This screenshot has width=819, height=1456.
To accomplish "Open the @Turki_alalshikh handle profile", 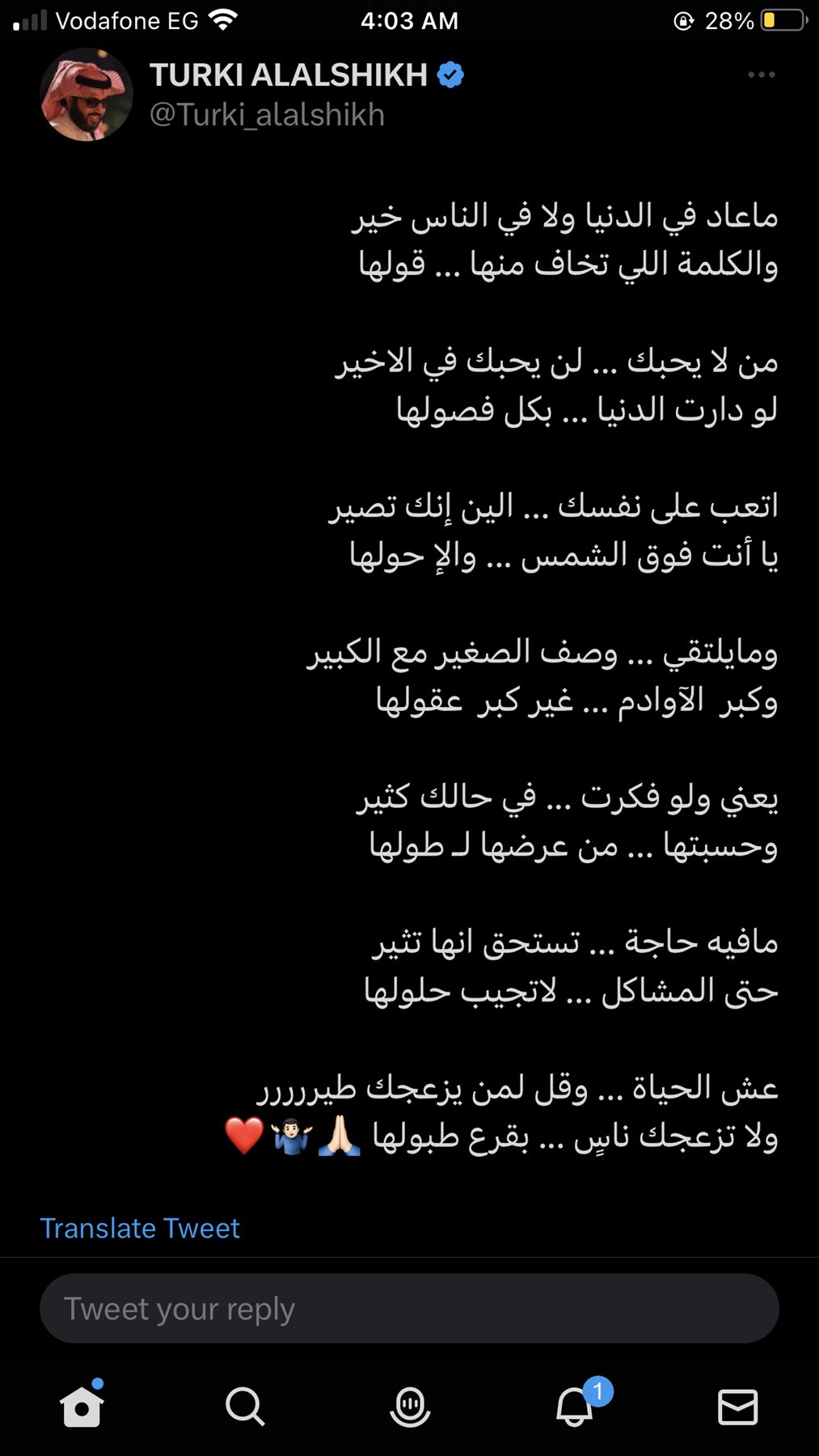I will click(x=267, y=115).
